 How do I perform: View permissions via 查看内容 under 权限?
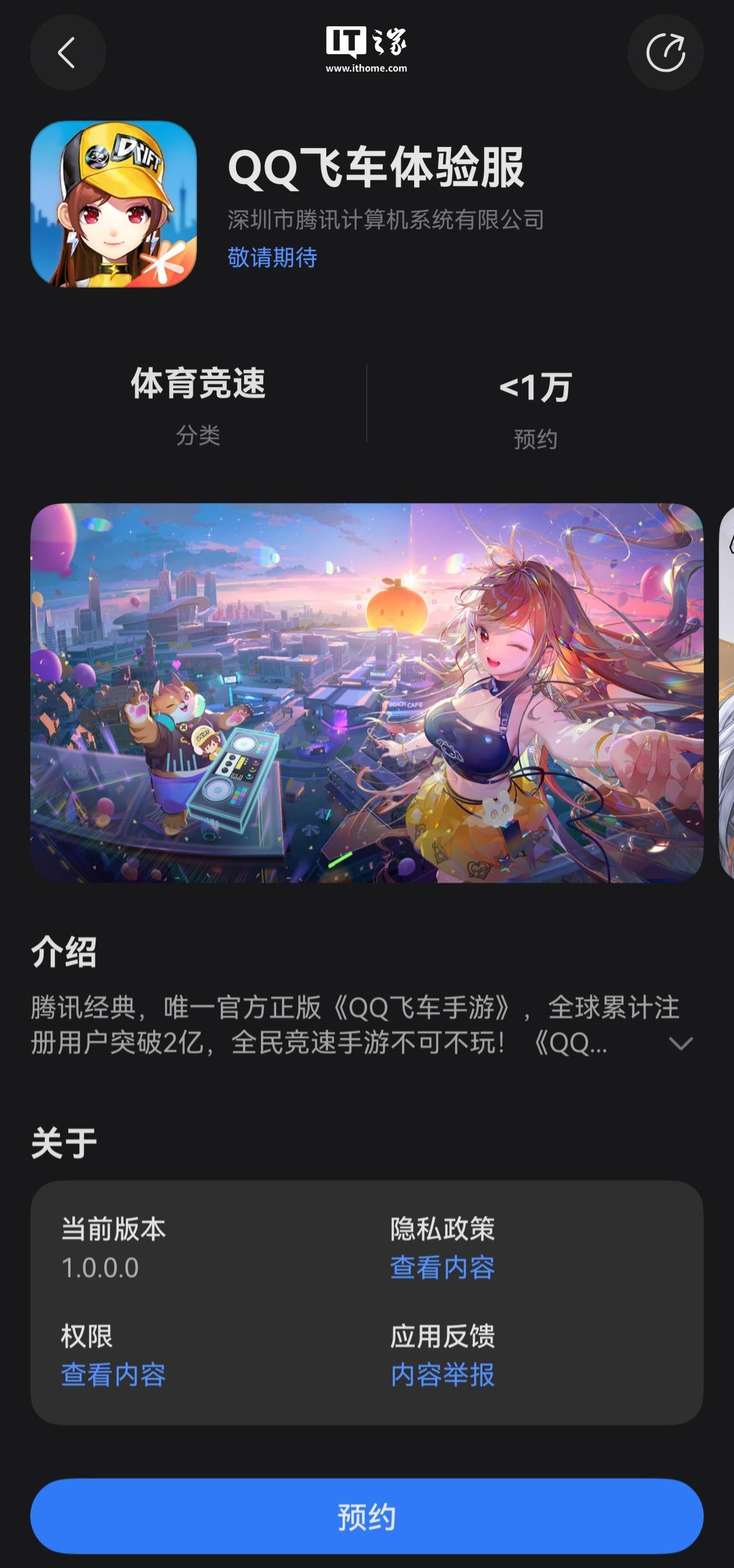pyautogui.click(x=113, y=1375)
